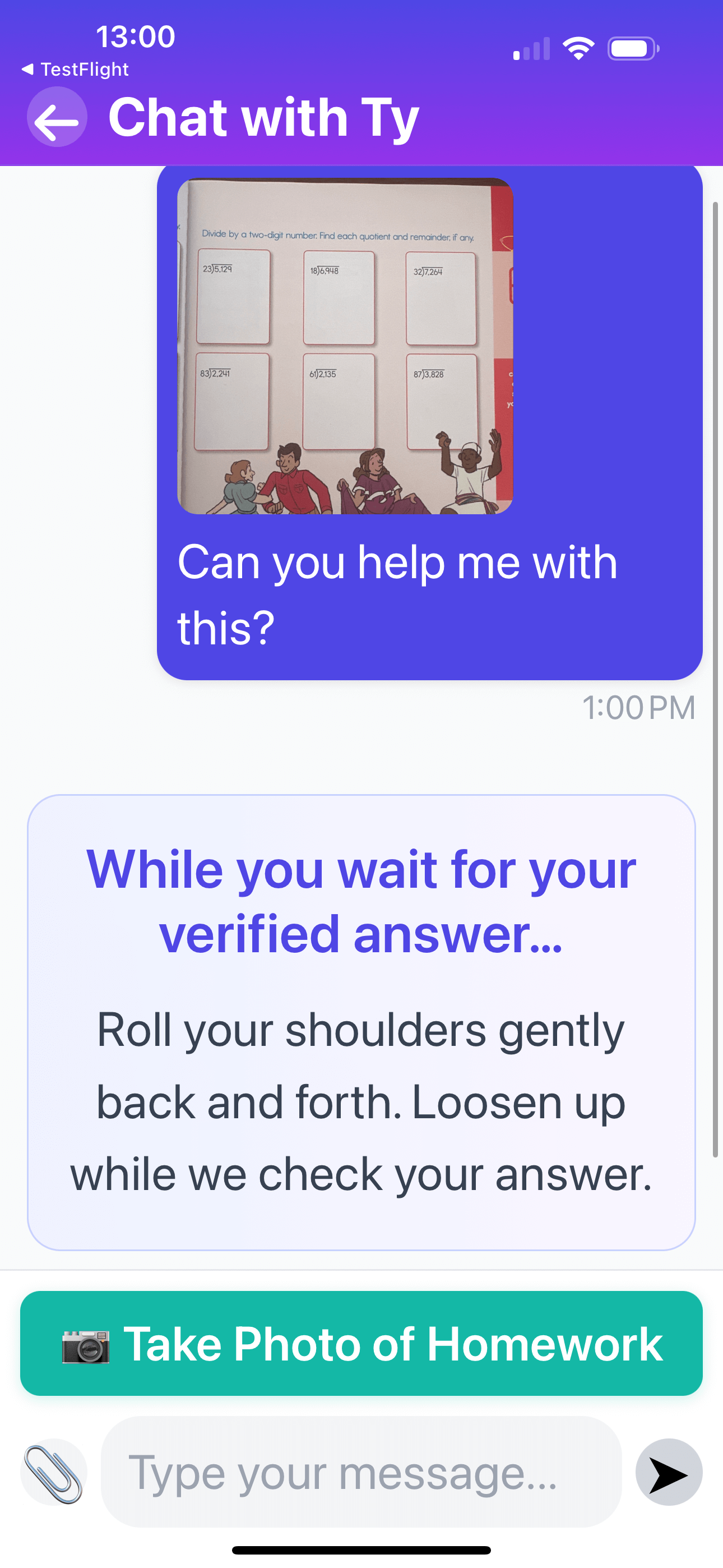Send the message with arrow button
This screenshot has width=723, height=1568.
[668, 1473]
